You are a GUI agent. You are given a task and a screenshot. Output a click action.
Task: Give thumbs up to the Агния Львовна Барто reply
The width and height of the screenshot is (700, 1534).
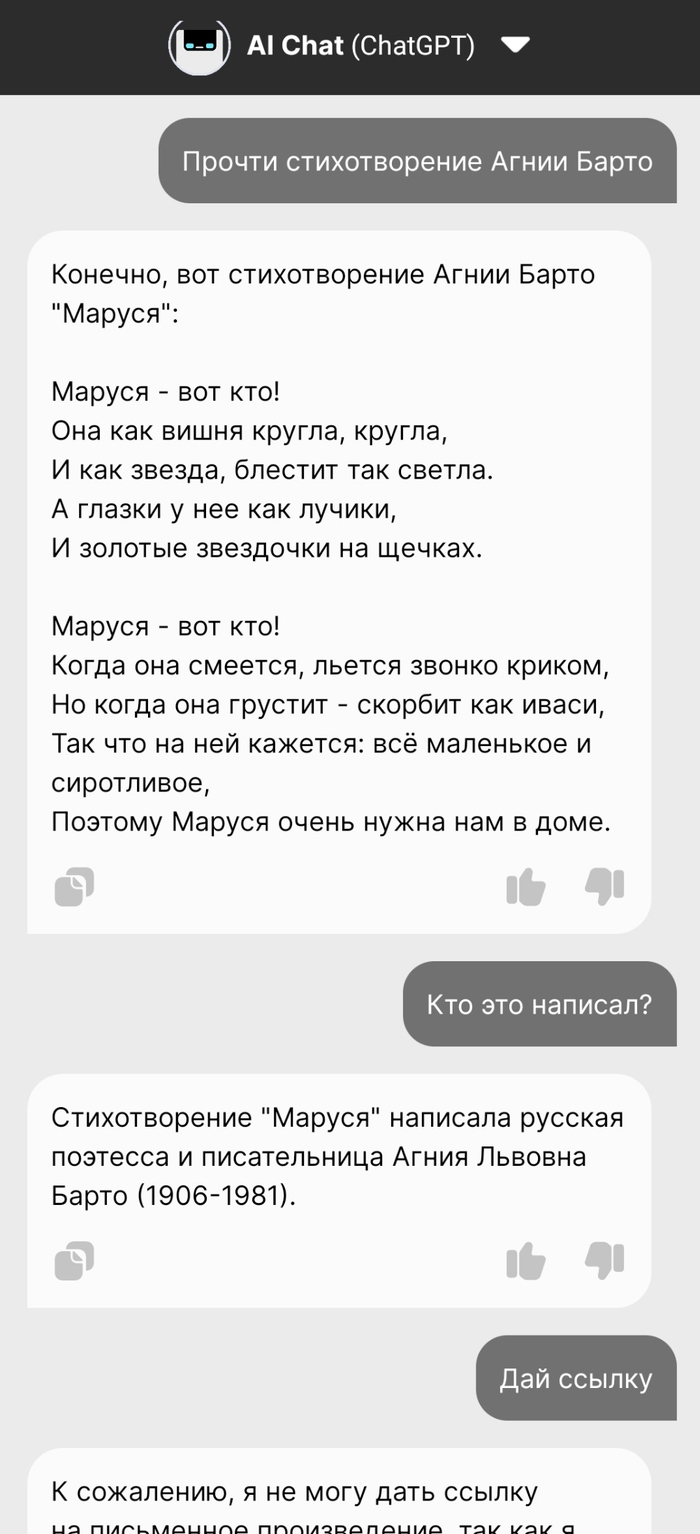pos(526,1261)
